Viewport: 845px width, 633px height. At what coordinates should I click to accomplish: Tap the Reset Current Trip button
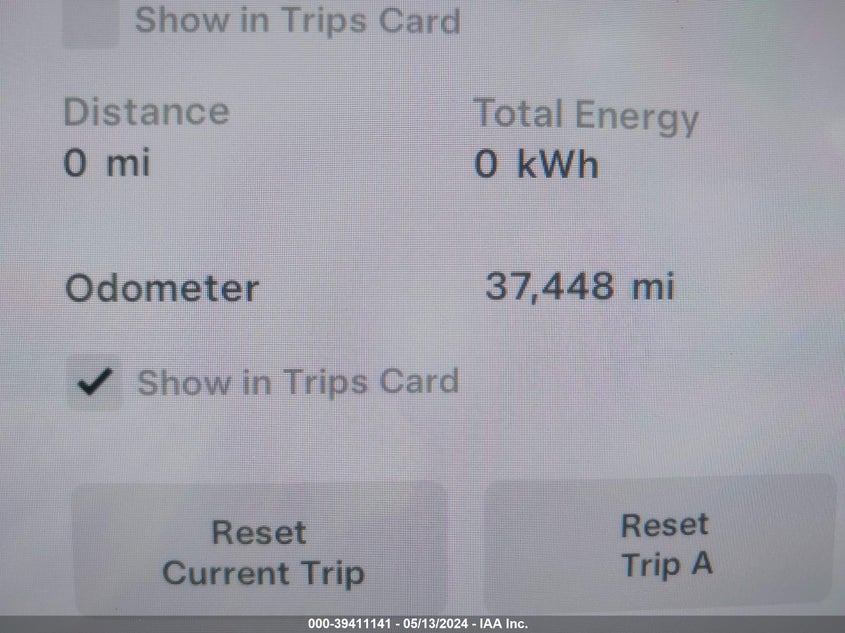(262, 552)
